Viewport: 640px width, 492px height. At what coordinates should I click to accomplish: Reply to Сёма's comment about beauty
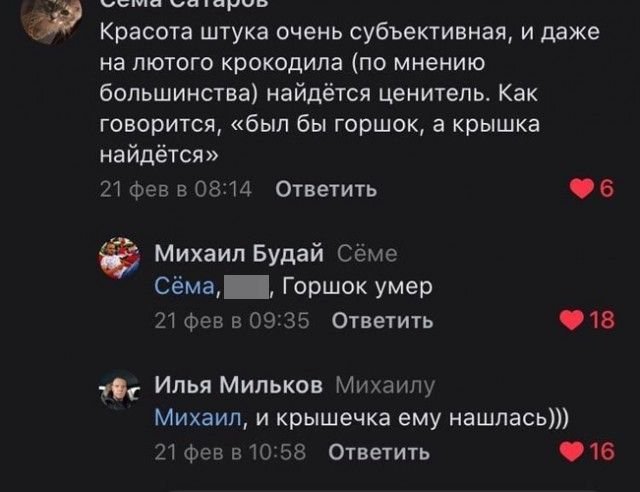tap(325, 190)
